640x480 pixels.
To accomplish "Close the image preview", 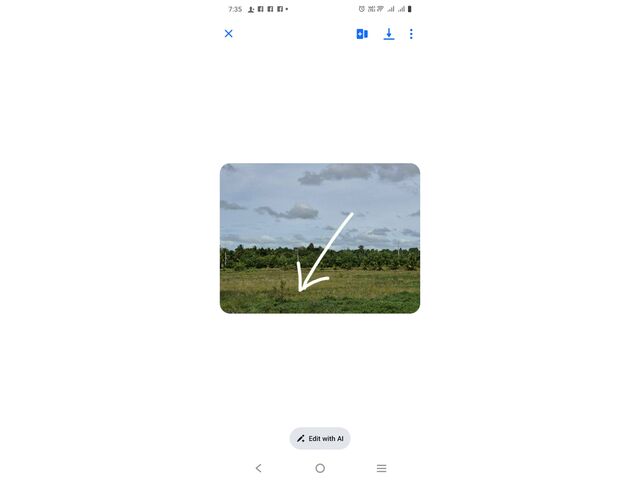I will click(228, 34).
